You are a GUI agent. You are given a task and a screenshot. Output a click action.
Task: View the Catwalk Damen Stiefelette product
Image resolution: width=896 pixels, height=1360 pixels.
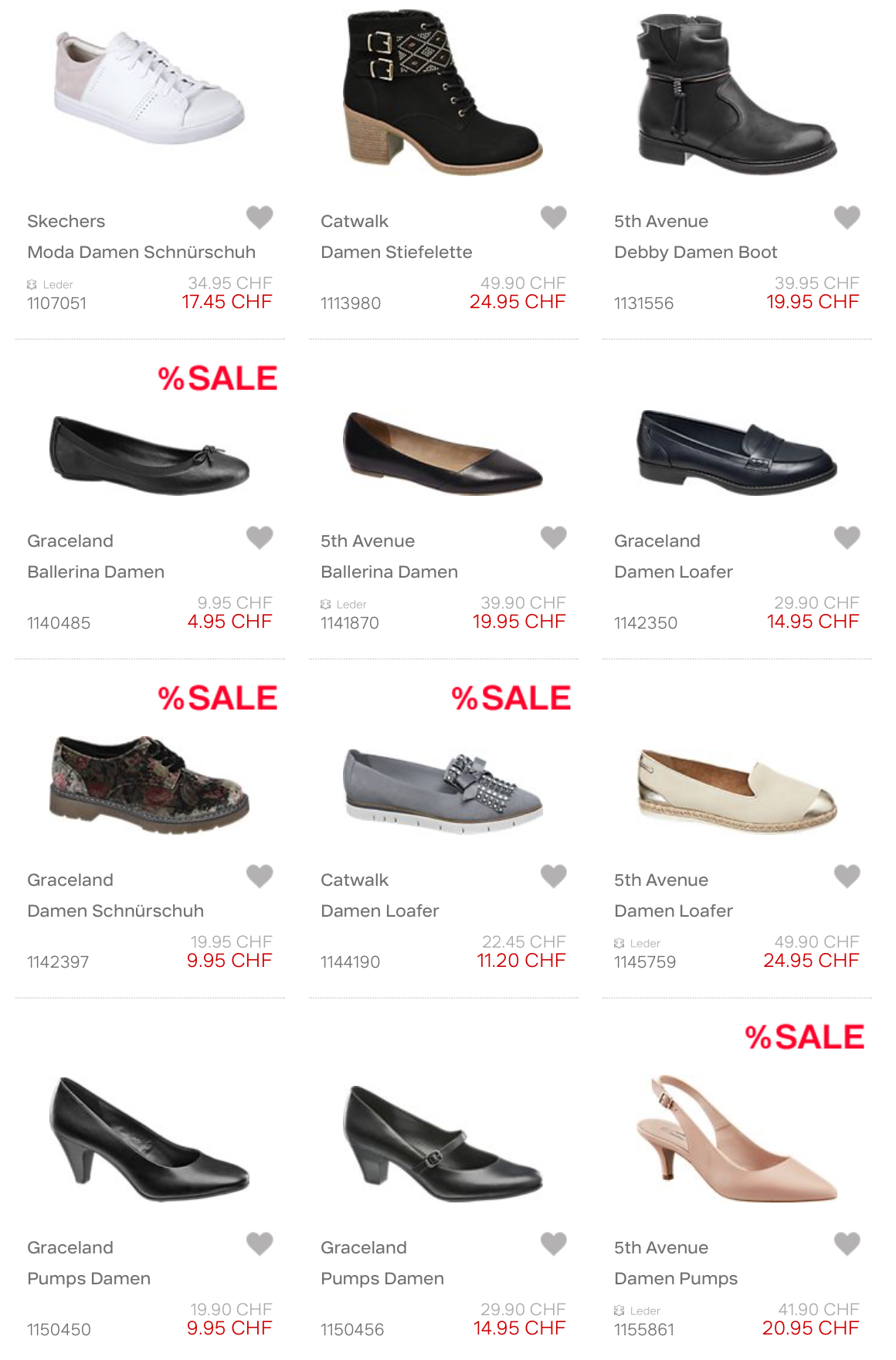click(443, 93)
